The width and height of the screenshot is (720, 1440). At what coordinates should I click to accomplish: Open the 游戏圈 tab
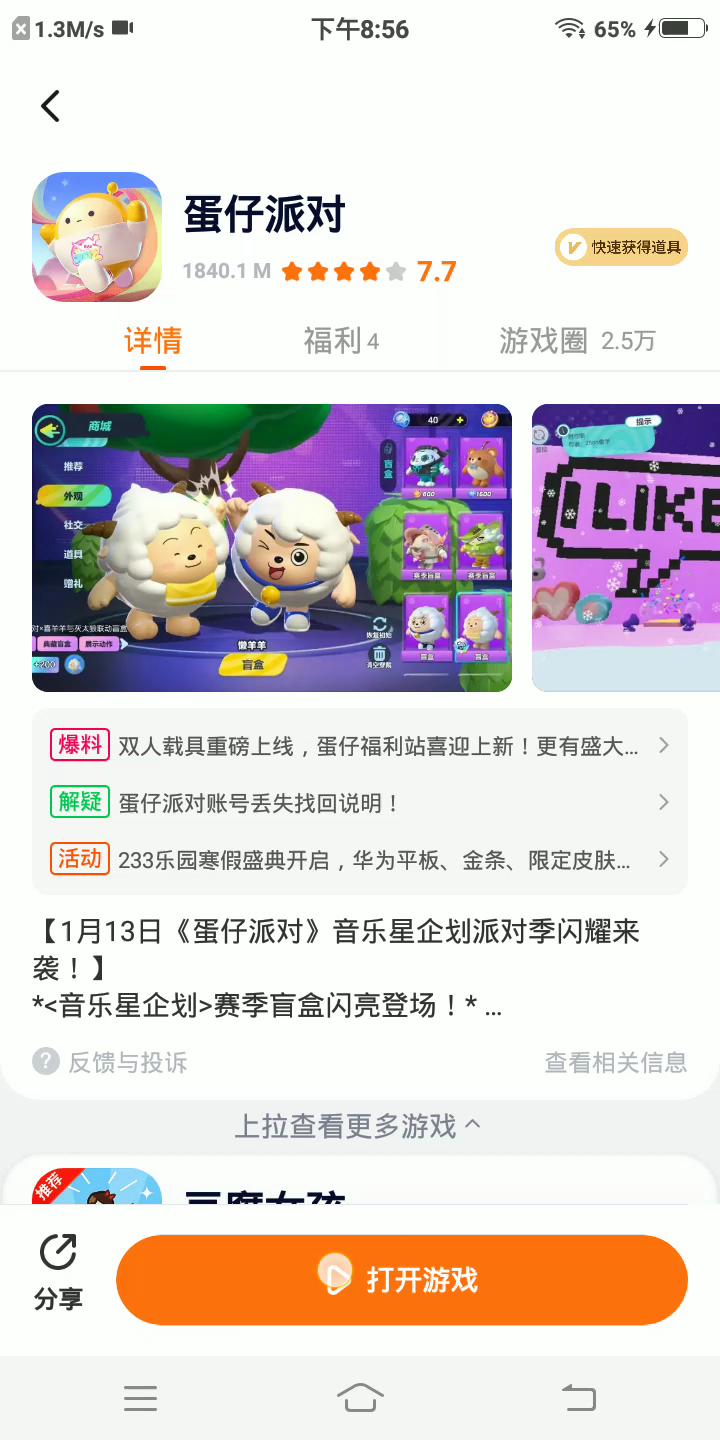point(576,341)
